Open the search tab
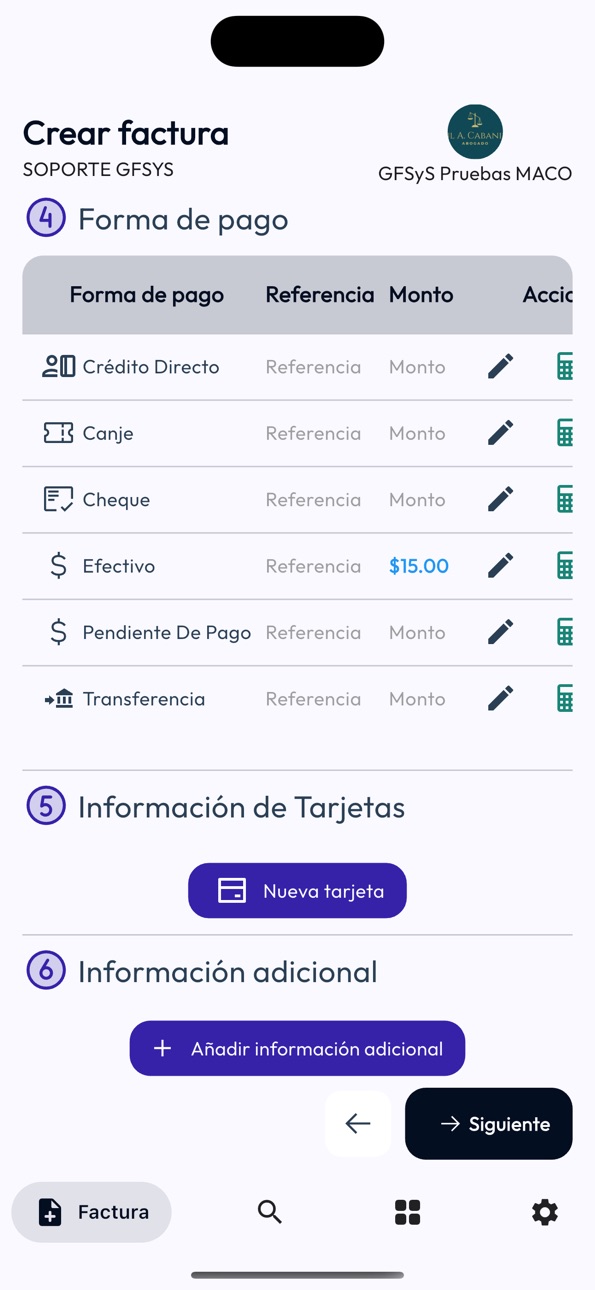This screenshot has height=1290, width=595. pos(269,1212)
